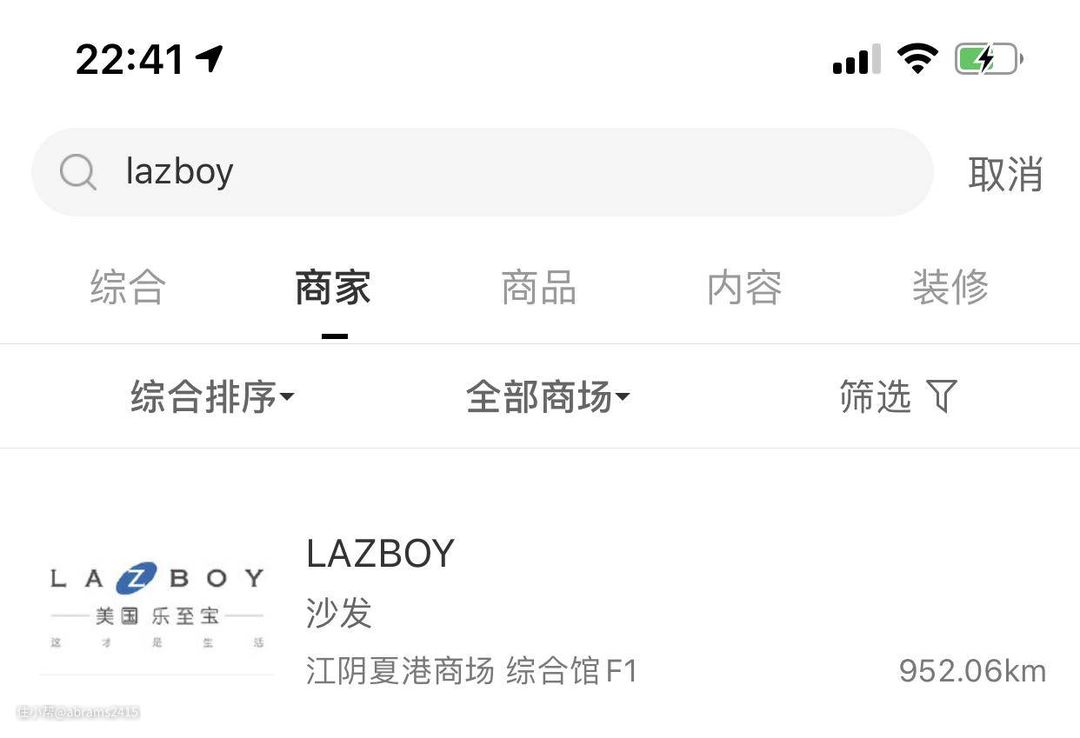This screenshot has width=1080, height=738.
Task: Tap the lazboy search field
Action: (480, 172)
